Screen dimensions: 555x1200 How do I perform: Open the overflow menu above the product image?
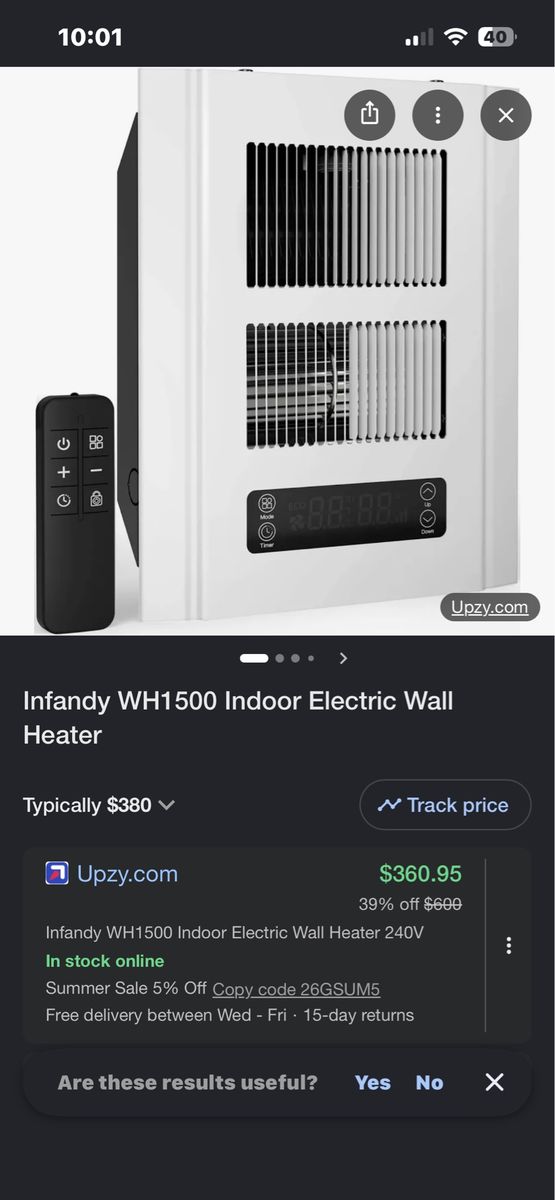pos(438,114)
